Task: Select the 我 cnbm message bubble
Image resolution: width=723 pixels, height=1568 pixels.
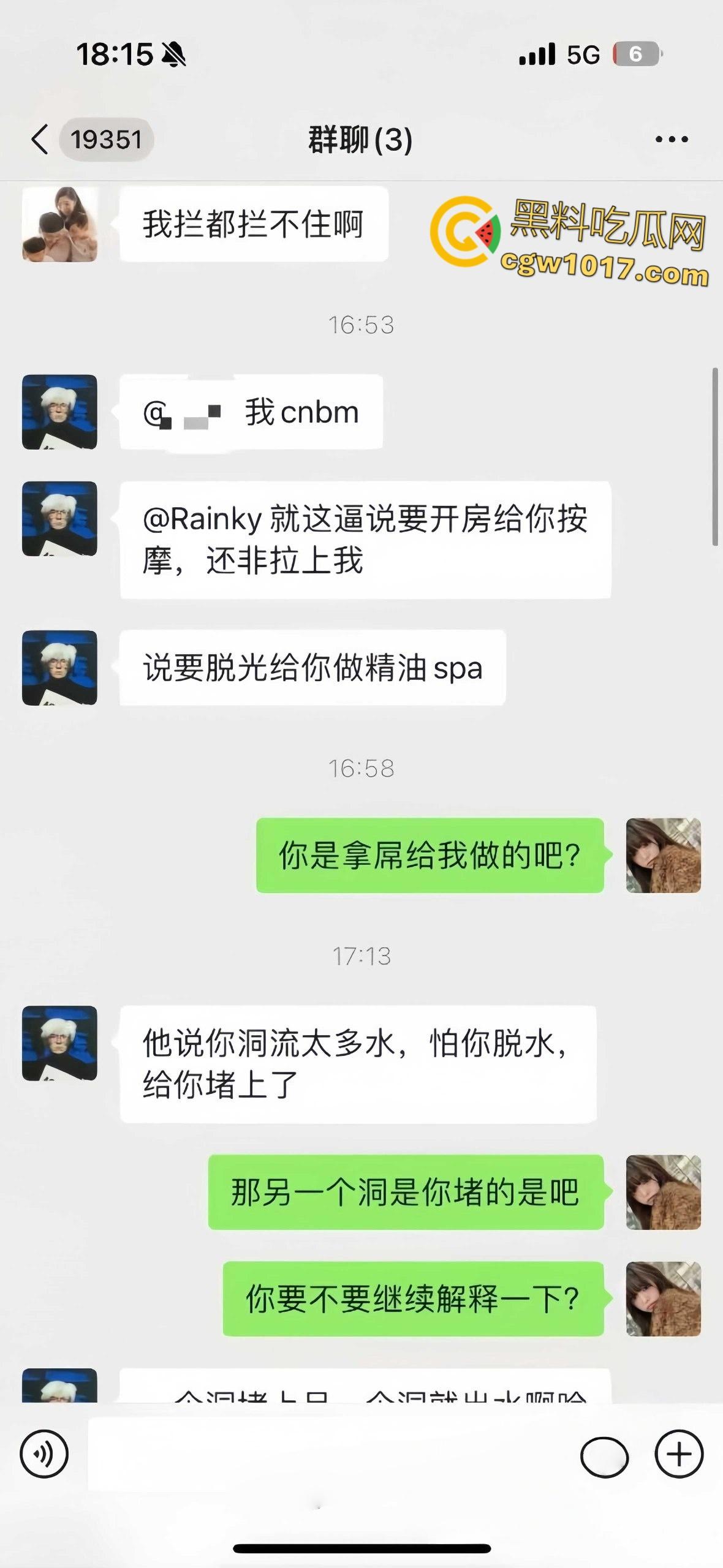Action: coord(251,412)
